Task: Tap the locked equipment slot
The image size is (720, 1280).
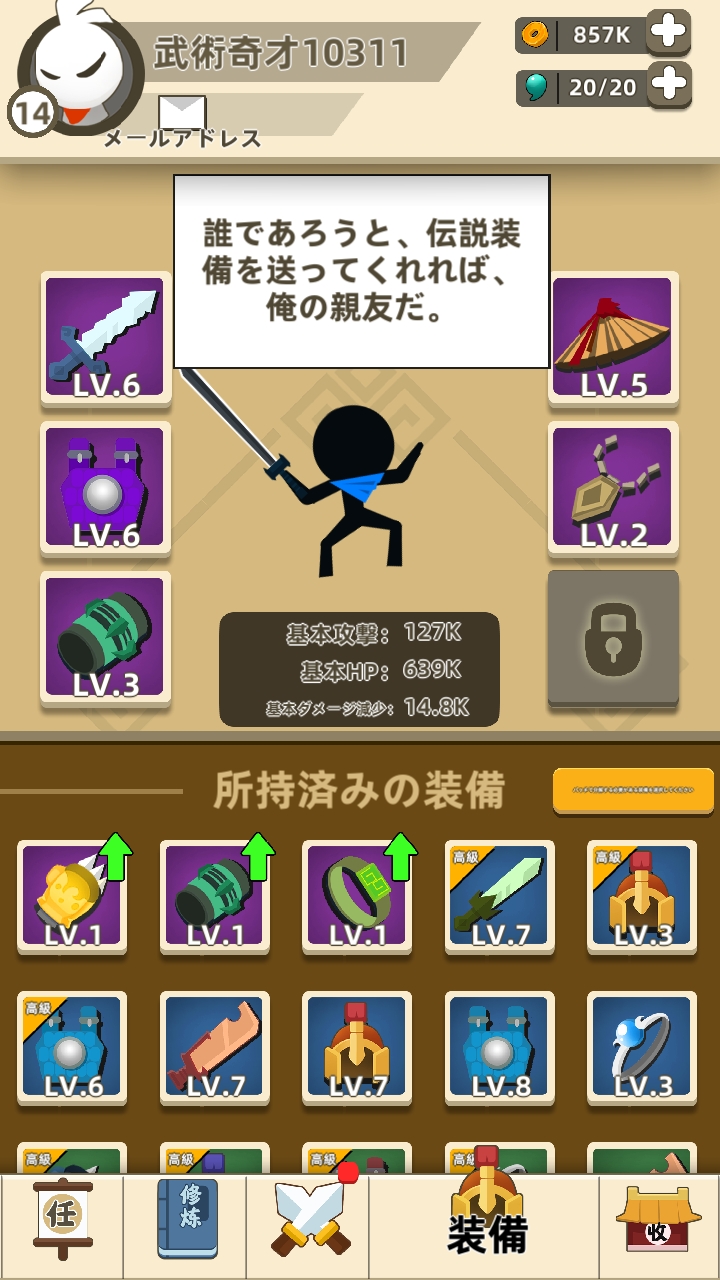Action: click(x=613, y=638)
